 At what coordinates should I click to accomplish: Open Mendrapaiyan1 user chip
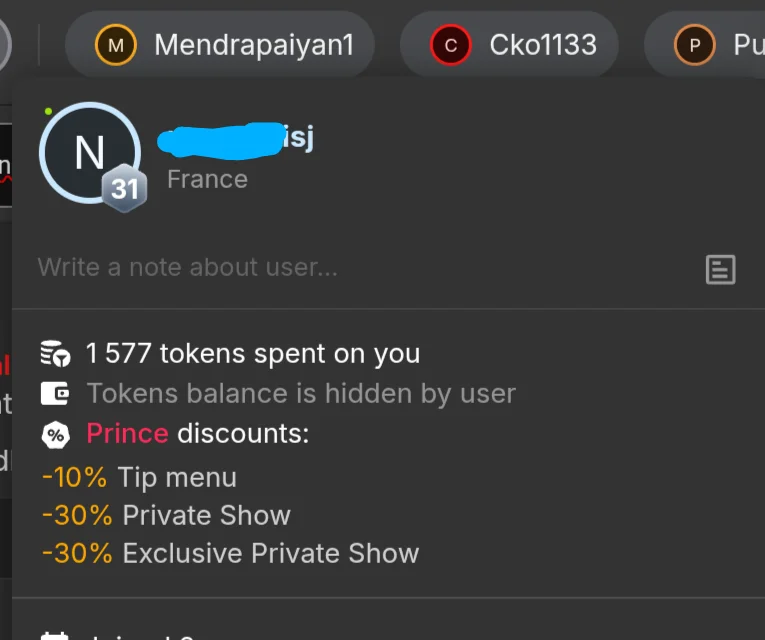[x=220, y=45]
